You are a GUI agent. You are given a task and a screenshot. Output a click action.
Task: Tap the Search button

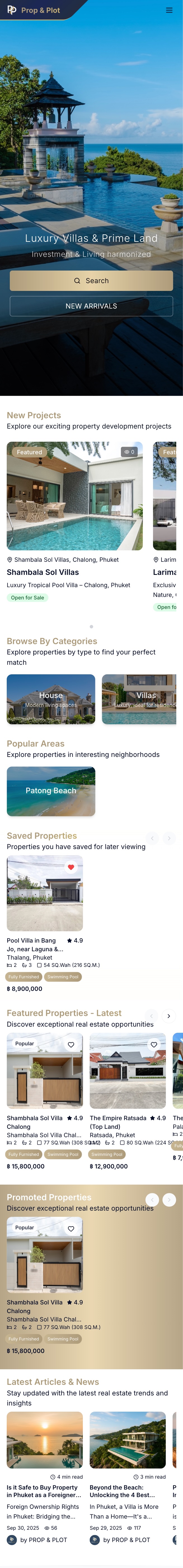91,281
